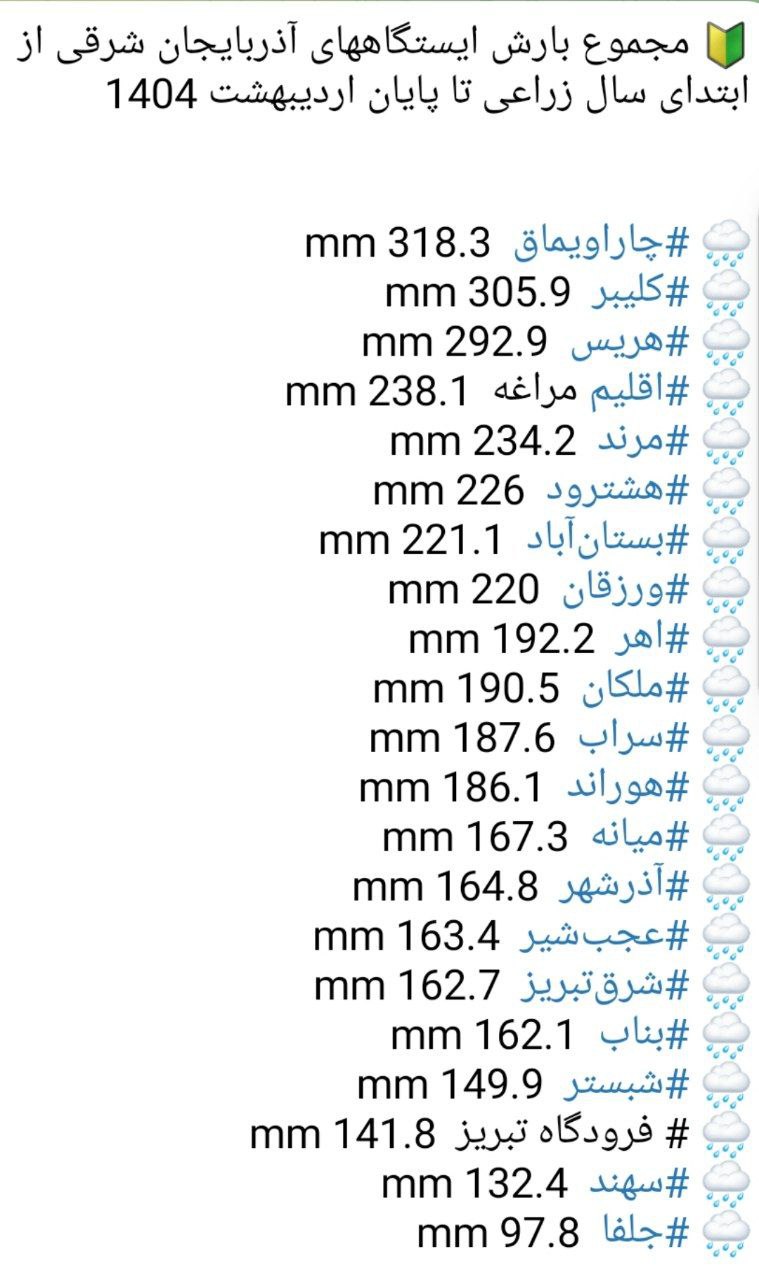Open hashtag #هریس
The width and height of the screenshot is (759, 1280).
coord(630,343)
